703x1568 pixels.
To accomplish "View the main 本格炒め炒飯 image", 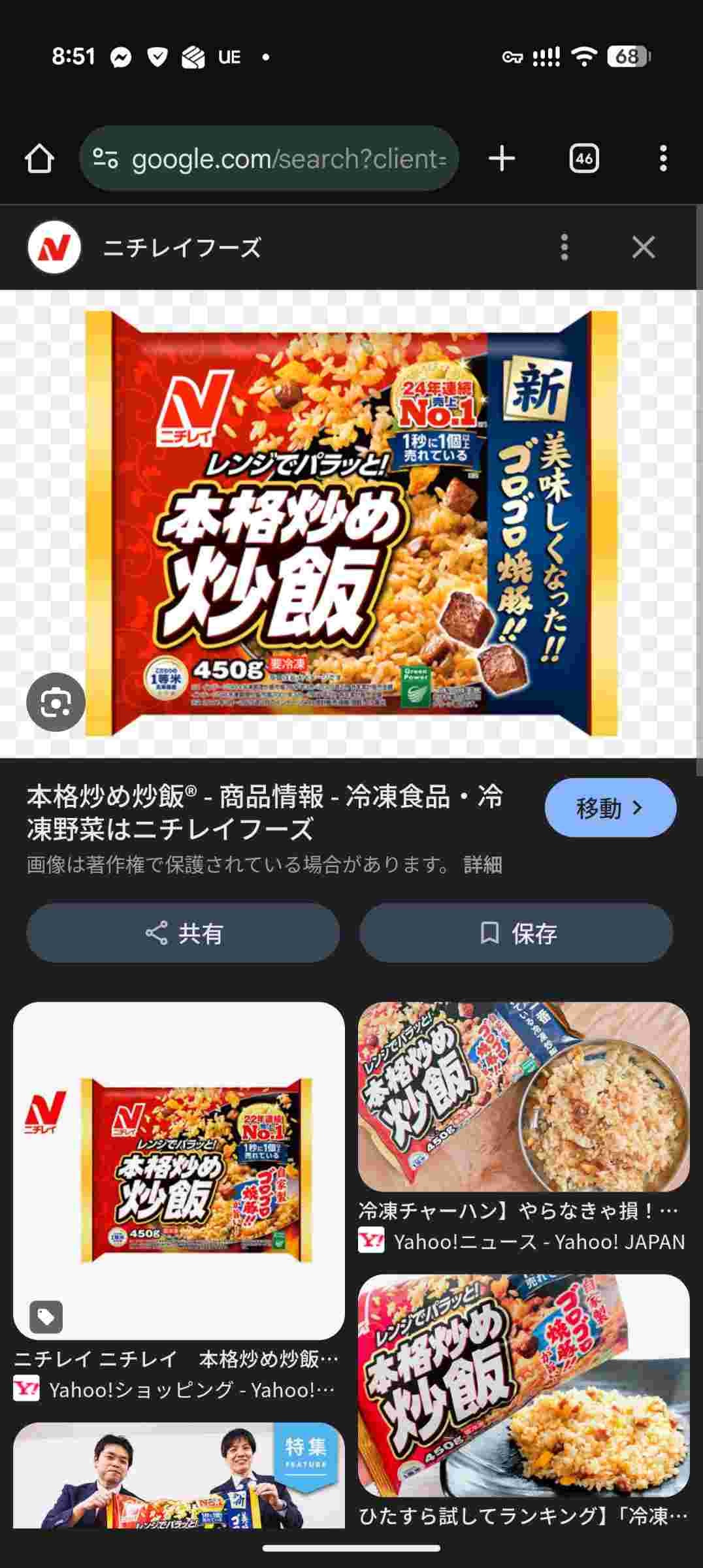I will click(x=351, y=523).
